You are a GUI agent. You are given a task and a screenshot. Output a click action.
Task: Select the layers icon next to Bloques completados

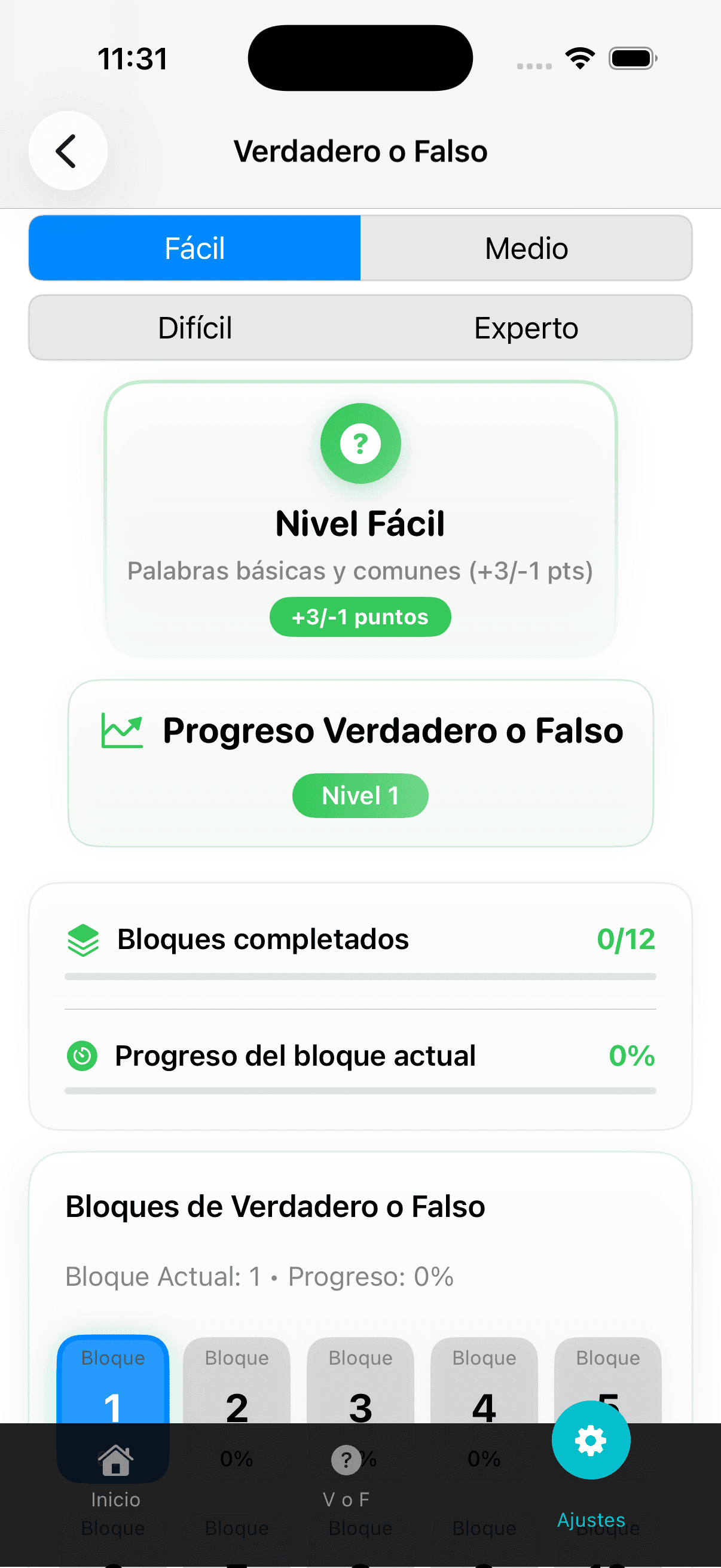pos(84,938)
